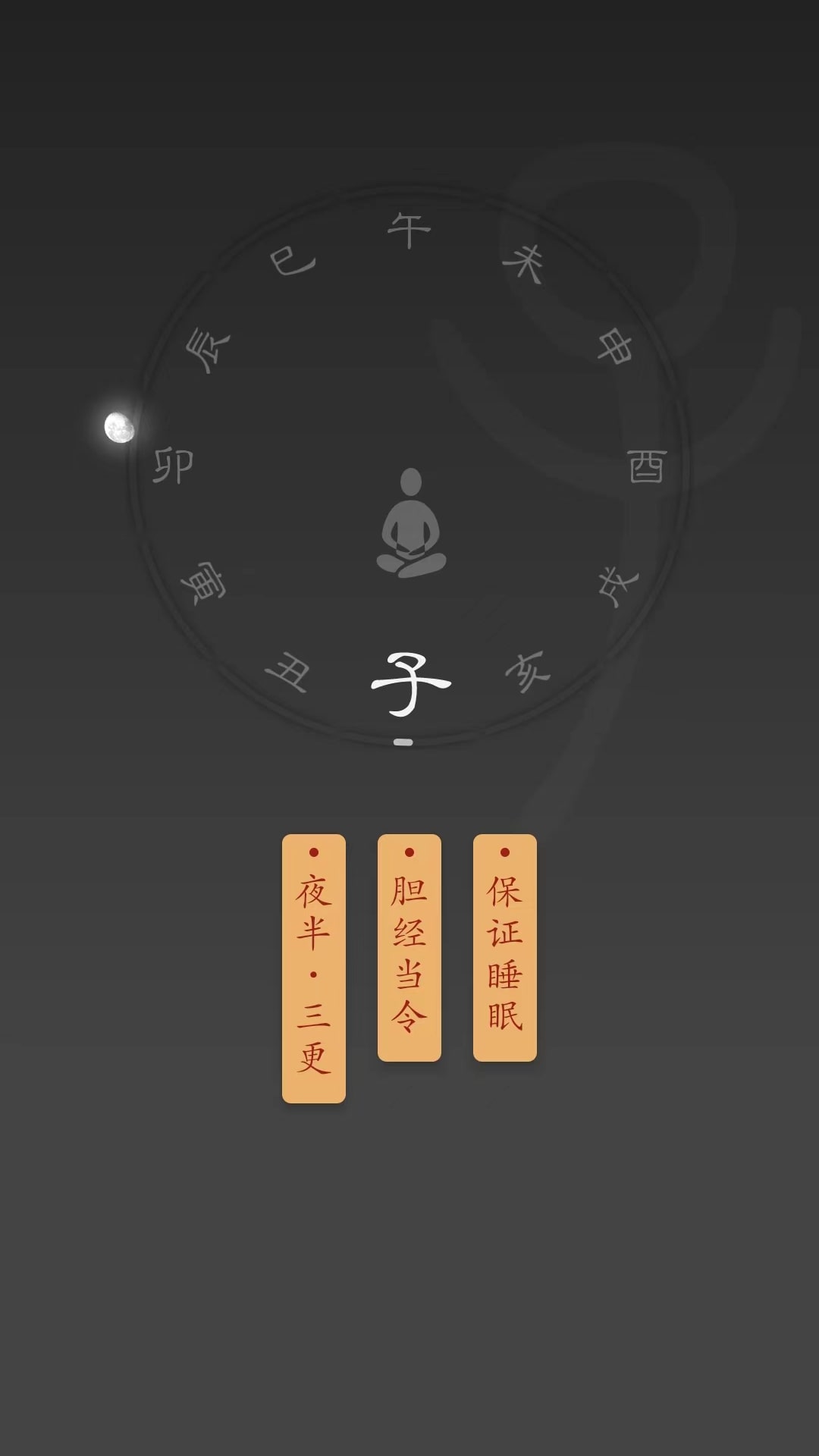Select the 亥 hour on the dial

pos(527,671)
